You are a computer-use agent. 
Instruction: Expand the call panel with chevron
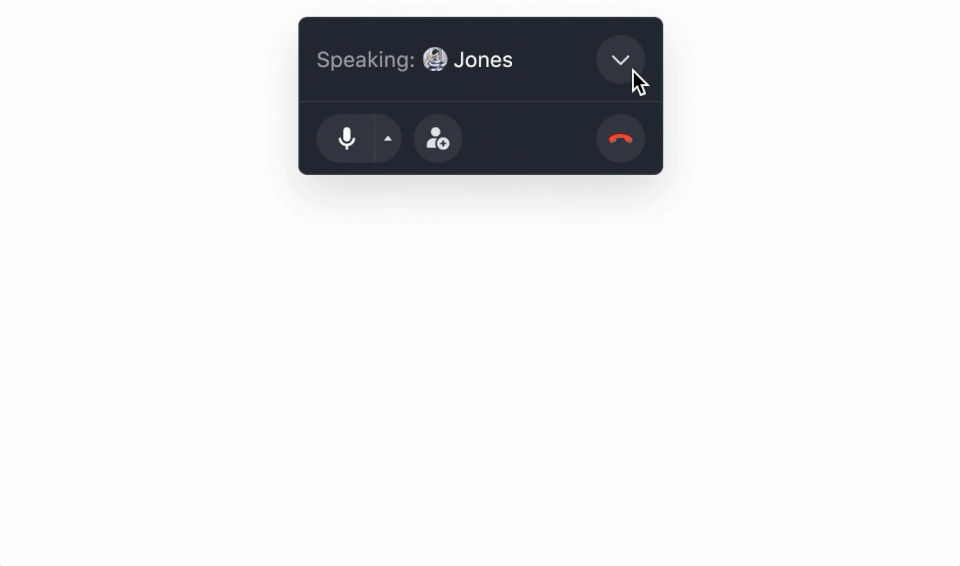(620, 60)
